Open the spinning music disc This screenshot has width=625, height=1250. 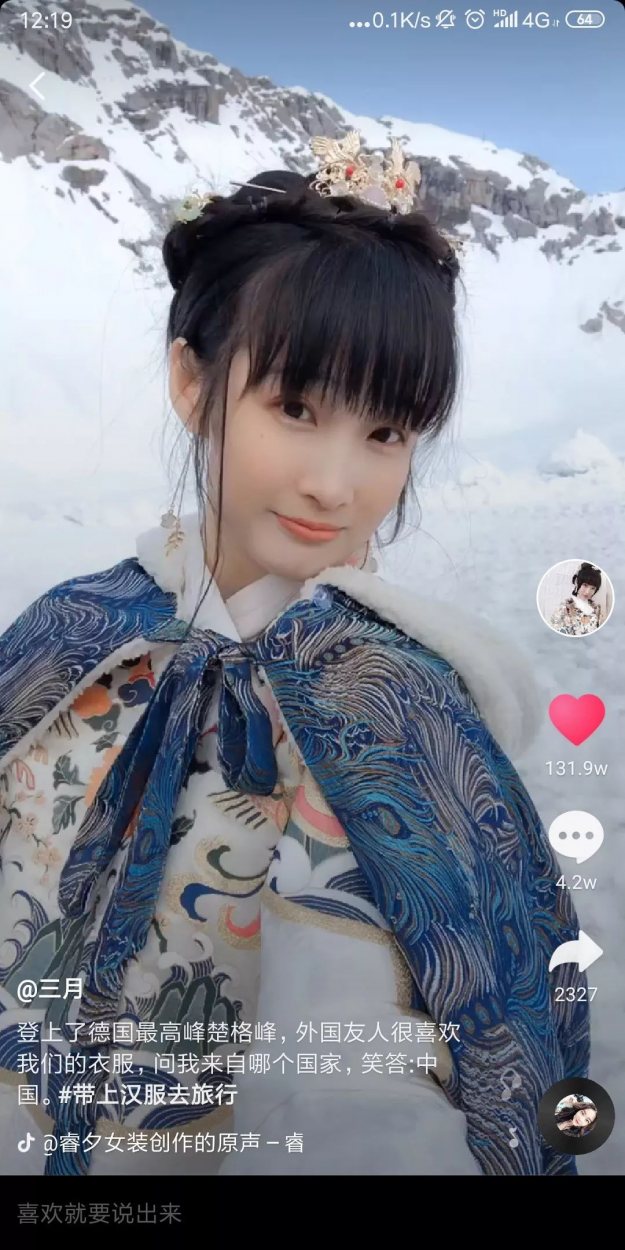pos(575,1116)
